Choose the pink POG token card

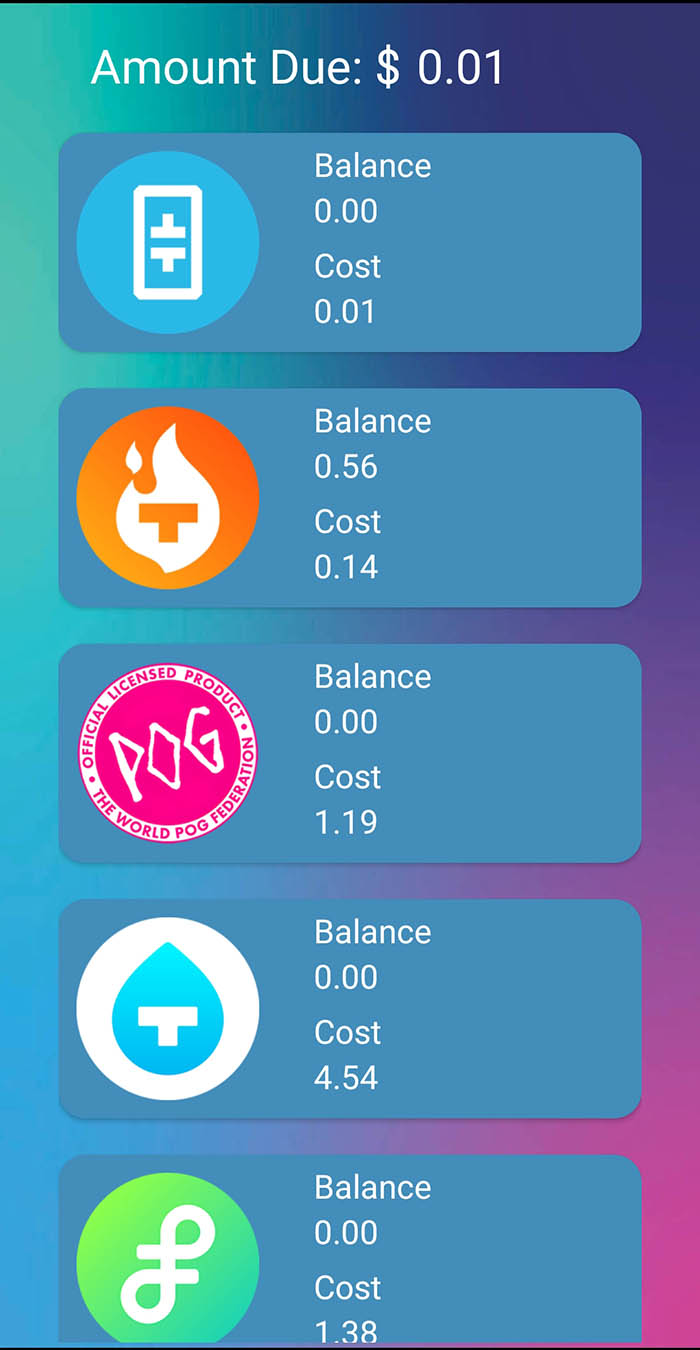[350, 753]
